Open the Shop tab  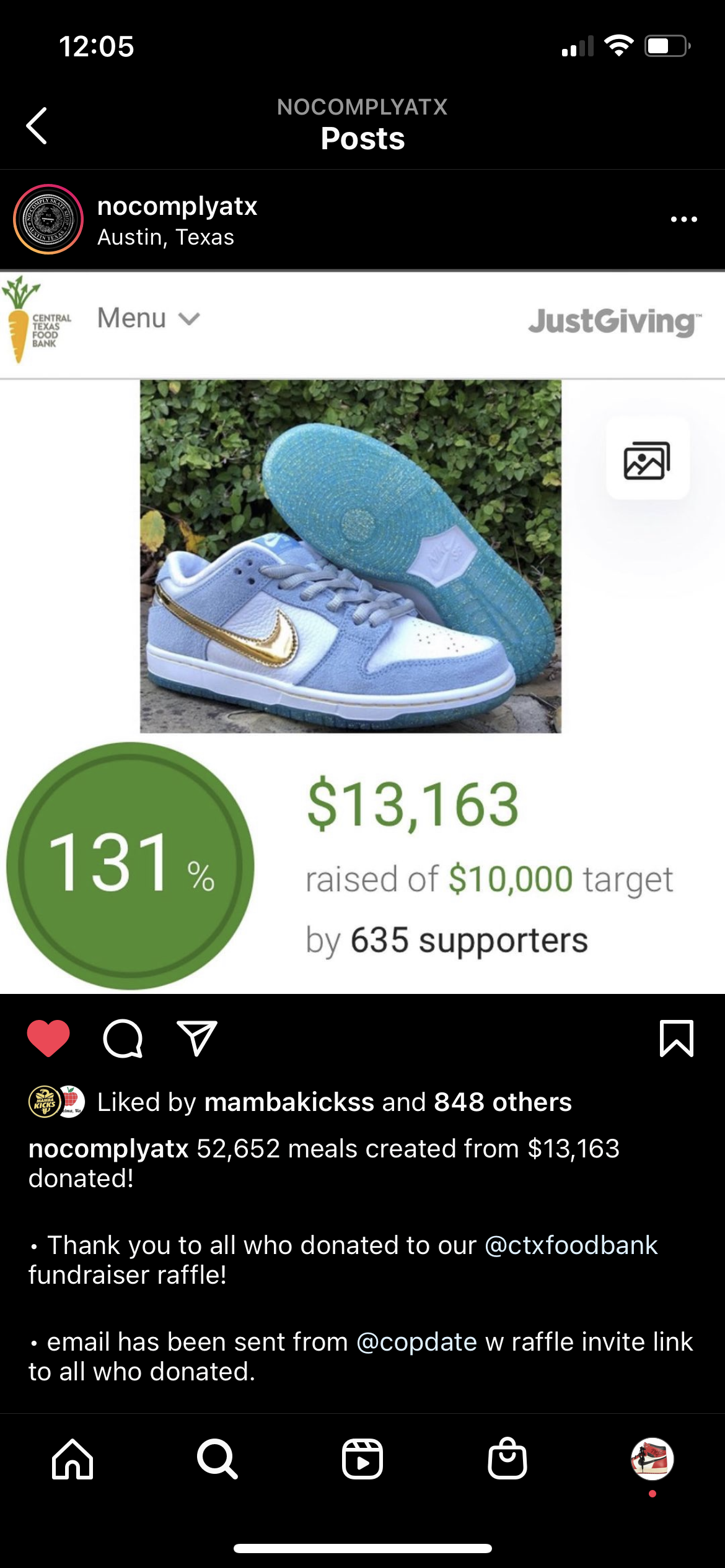507,1460
